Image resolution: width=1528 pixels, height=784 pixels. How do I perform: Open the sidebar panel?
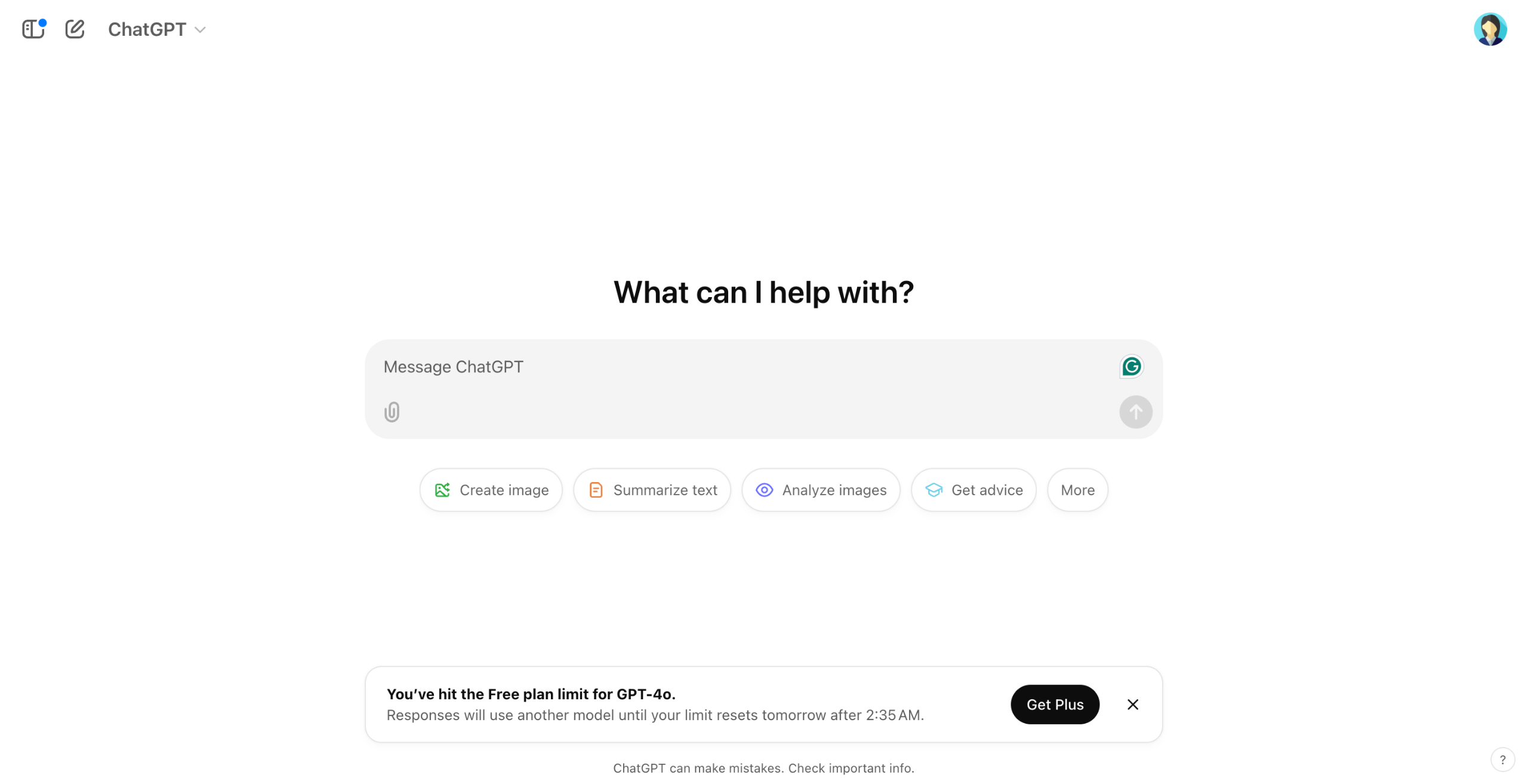pyautogui.click(x=33, y=29)
